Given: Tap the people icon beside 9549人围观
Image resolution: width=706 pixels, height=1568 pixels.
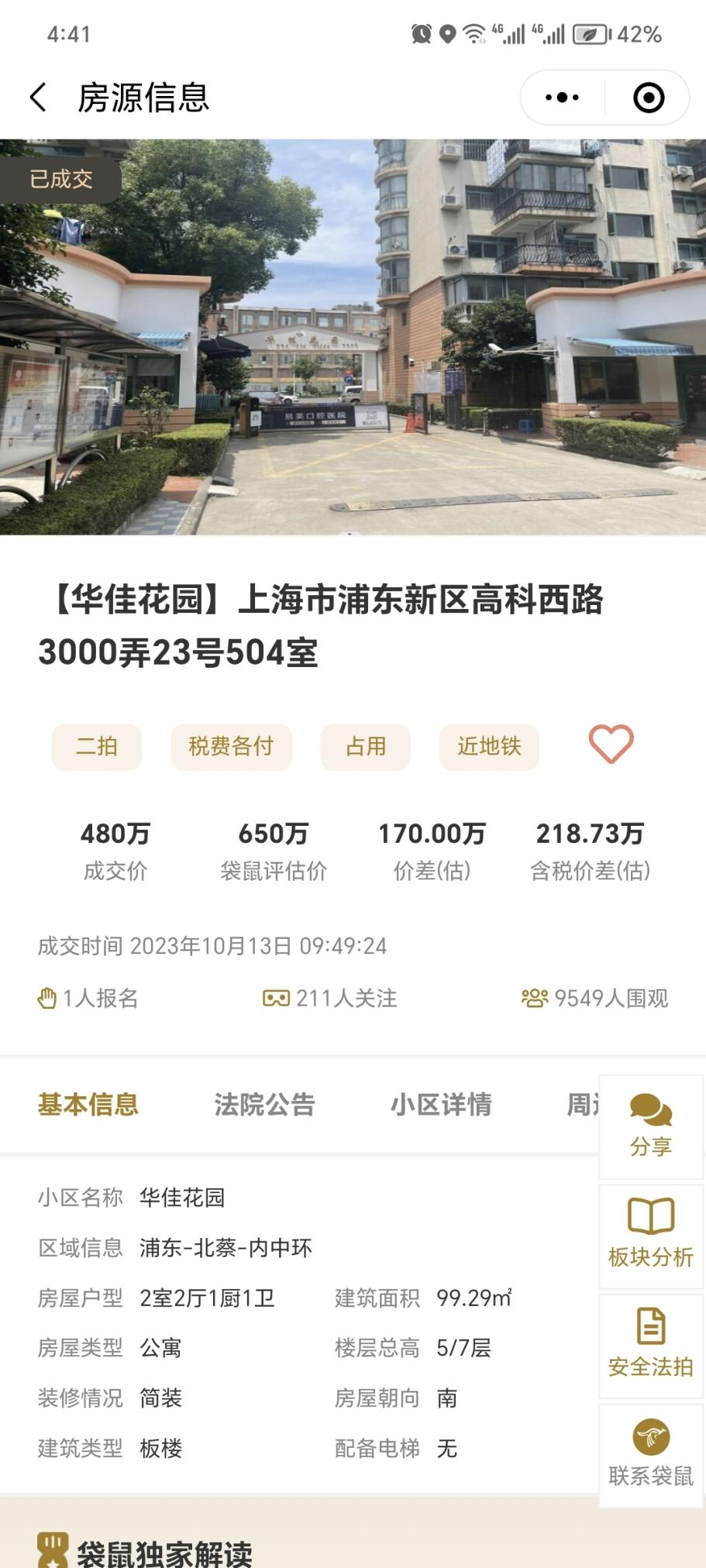Looking at the screenshot, I should point(533,999).
